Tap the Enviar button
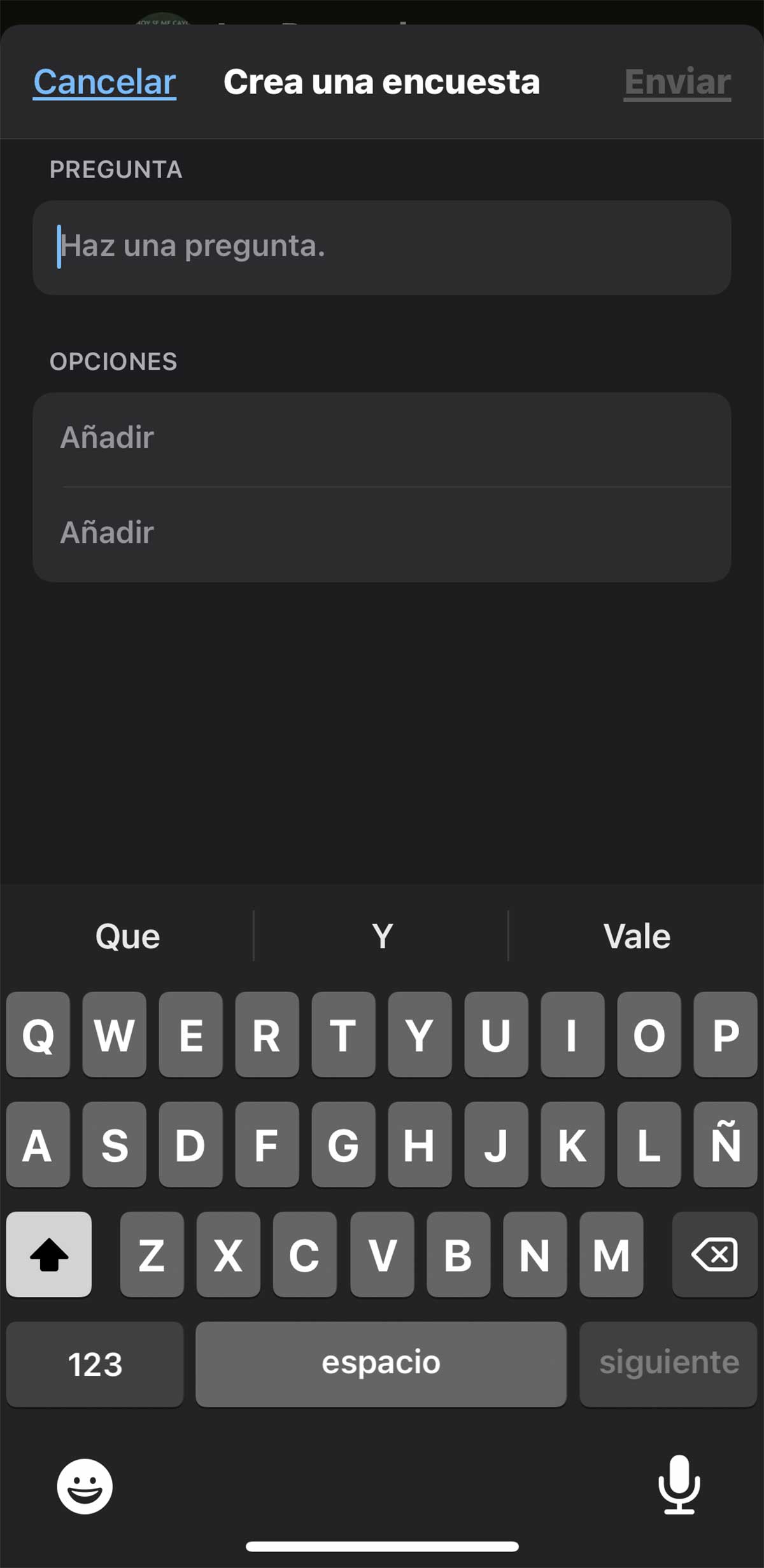 (677, 83)
